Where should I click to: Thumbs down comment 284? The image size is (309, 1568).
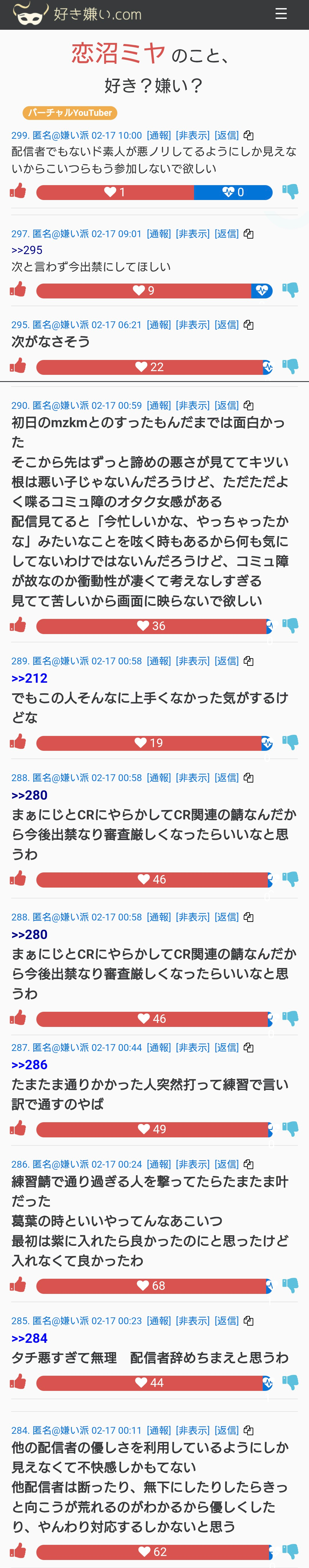(x=290, y=1551)
